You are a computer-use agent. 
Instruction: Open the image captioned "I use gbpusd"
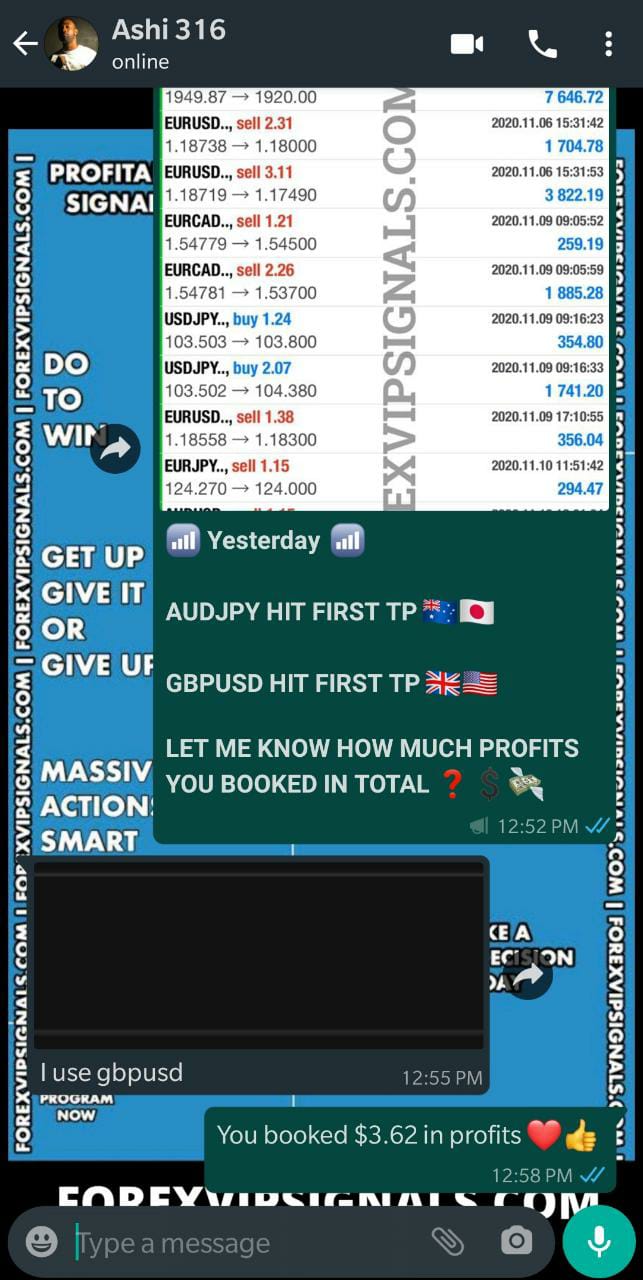(x=258, y=954)
